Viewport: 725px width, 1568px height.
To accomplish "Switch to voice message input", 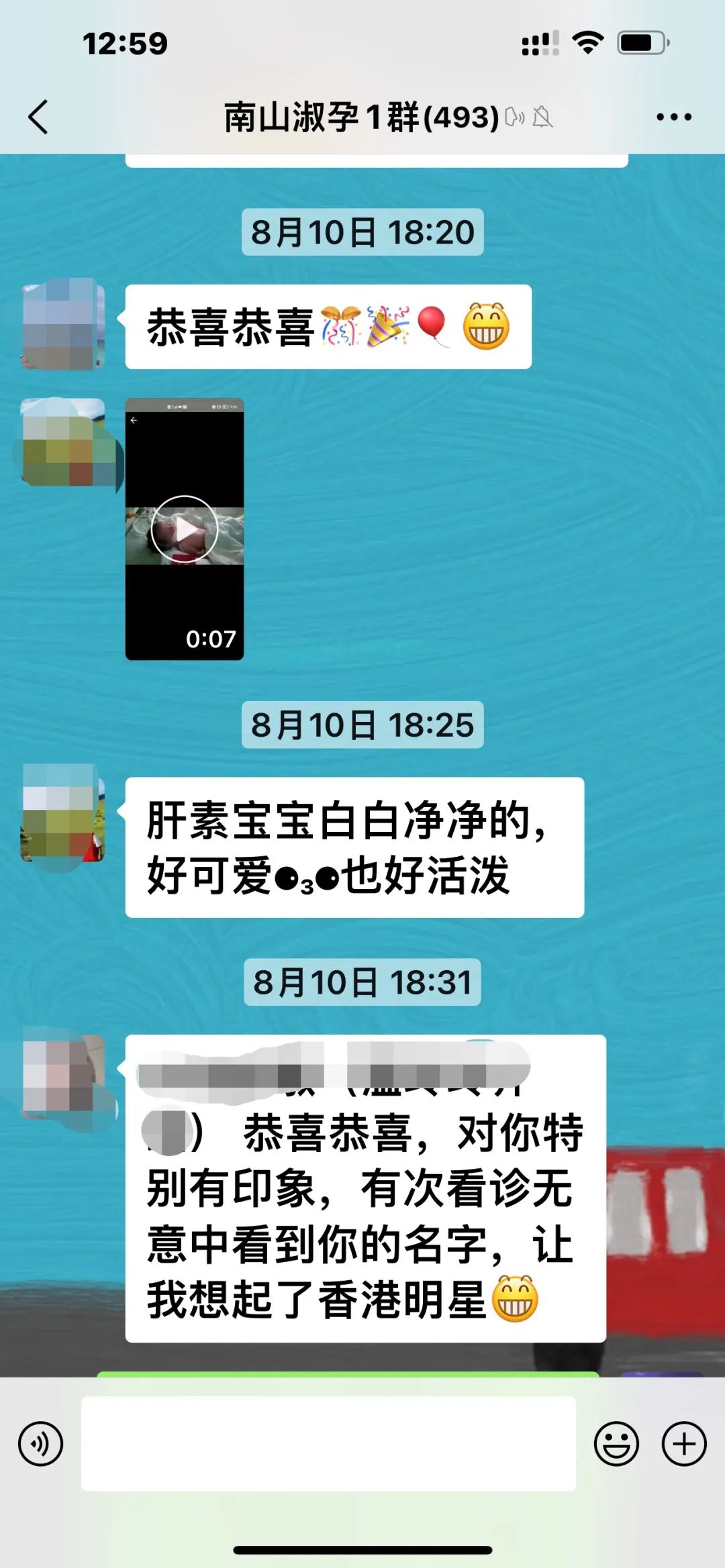I will [x=40, y=1443].
